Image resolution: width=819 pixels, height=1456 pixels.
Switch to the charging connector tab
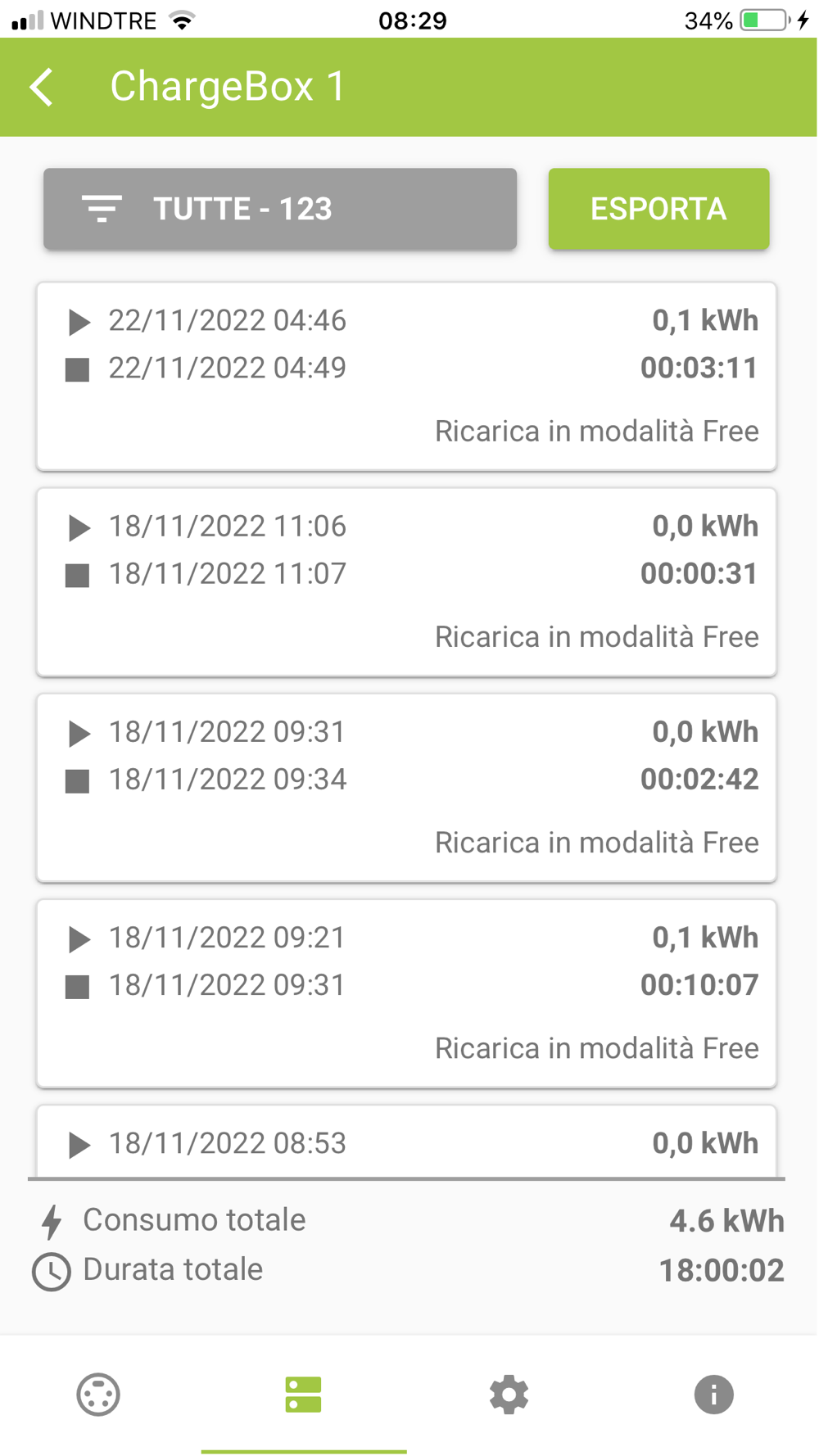click(x=98, y=1395)
